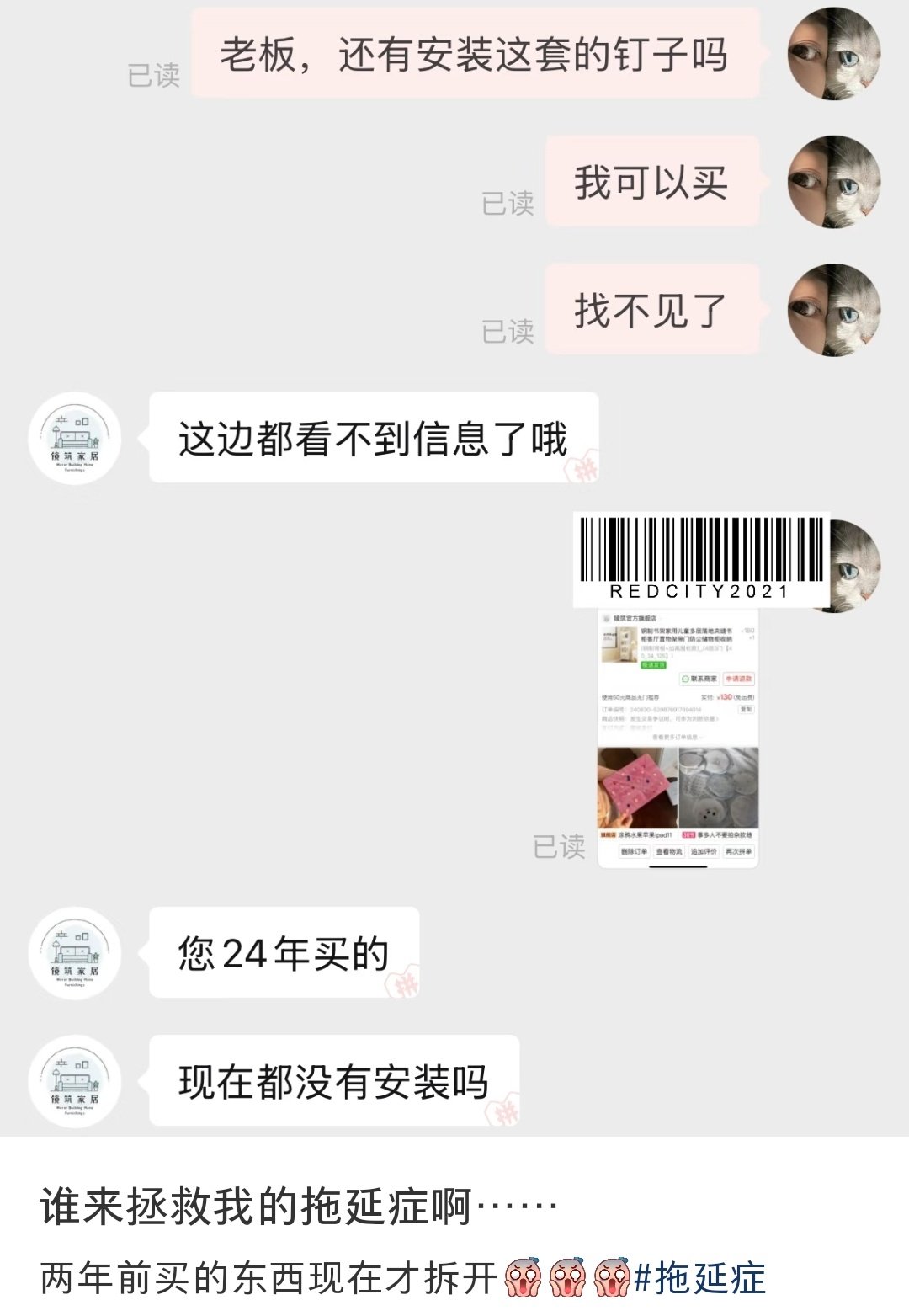Image resolution: width=909 pixels, height=1316 pixels.
Task: Open the #拖延症 hashtag link
Action: [x=700, y=1278]
